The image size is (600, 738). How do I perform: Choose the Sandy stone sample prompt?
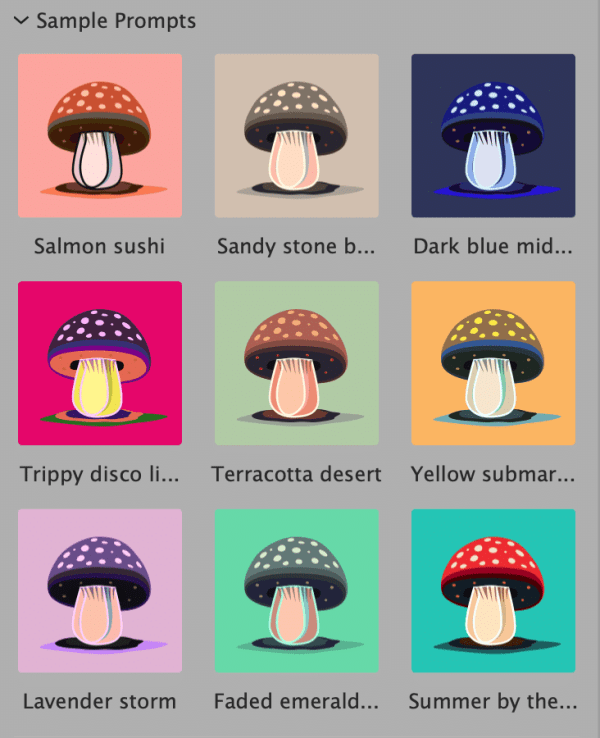[x=297, y=136]
